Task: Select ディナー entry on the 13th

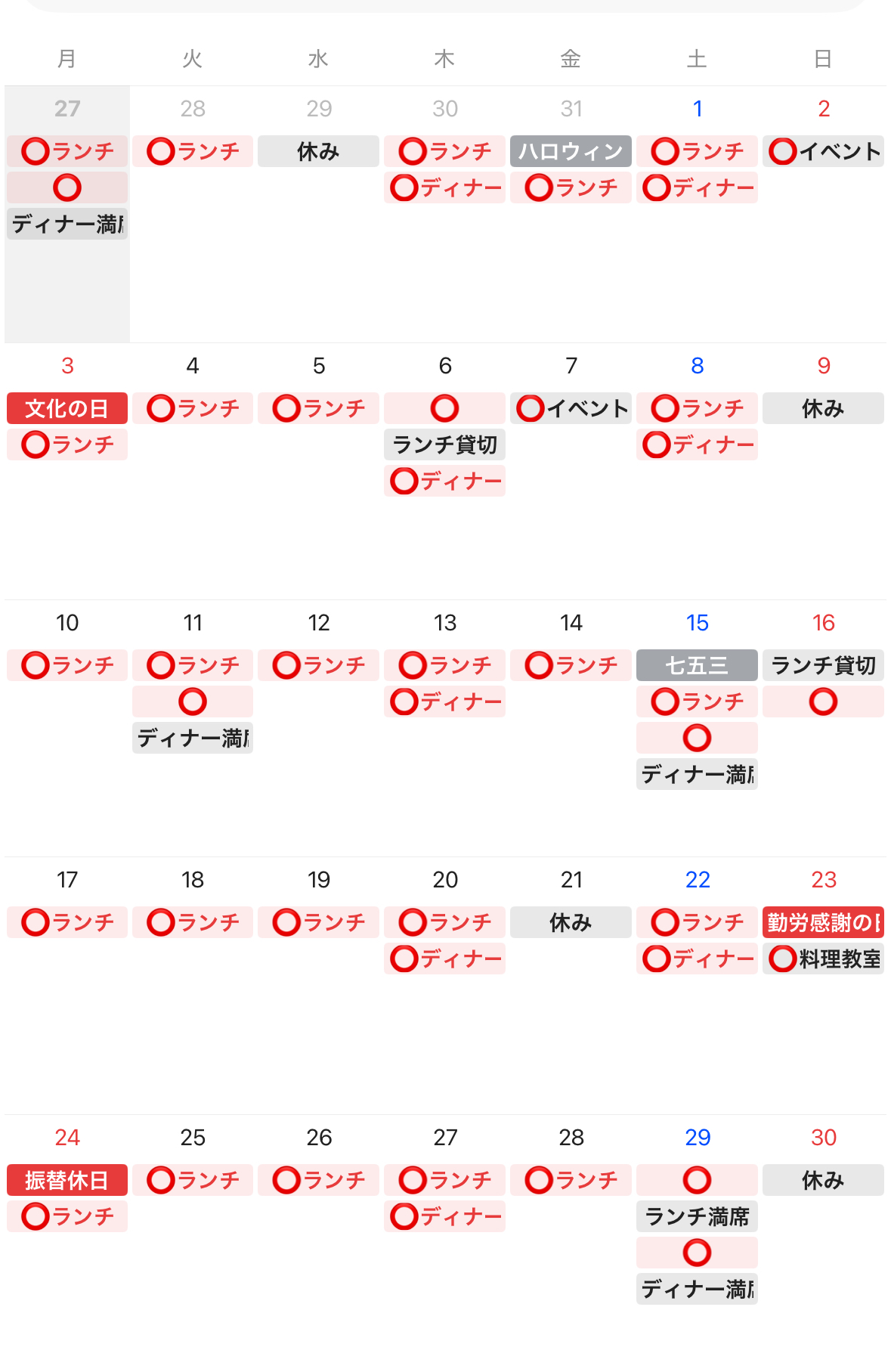Action: coord(444,702)
